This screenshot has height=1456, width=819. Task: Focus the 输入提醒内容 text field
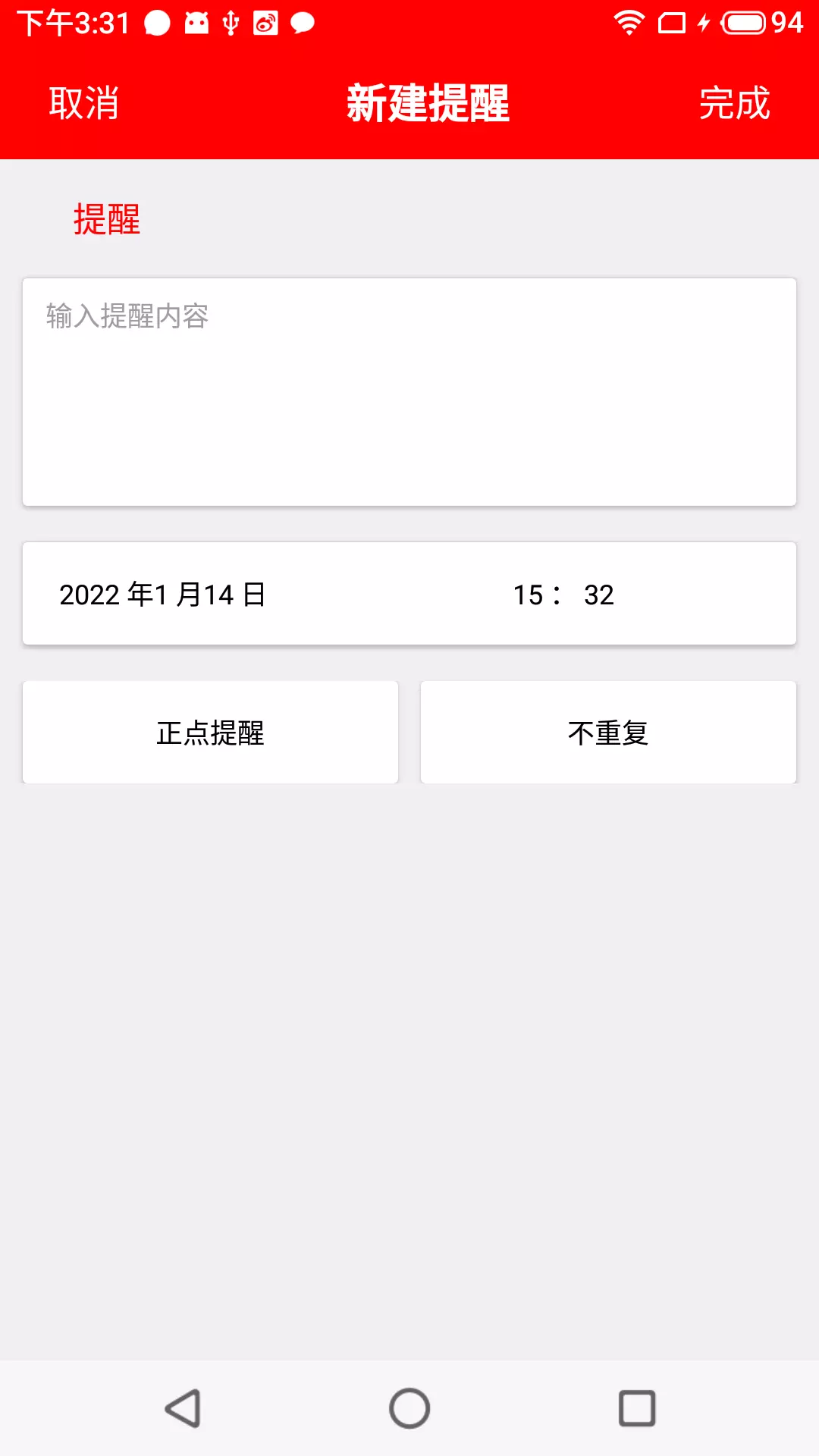click(409, 392)
